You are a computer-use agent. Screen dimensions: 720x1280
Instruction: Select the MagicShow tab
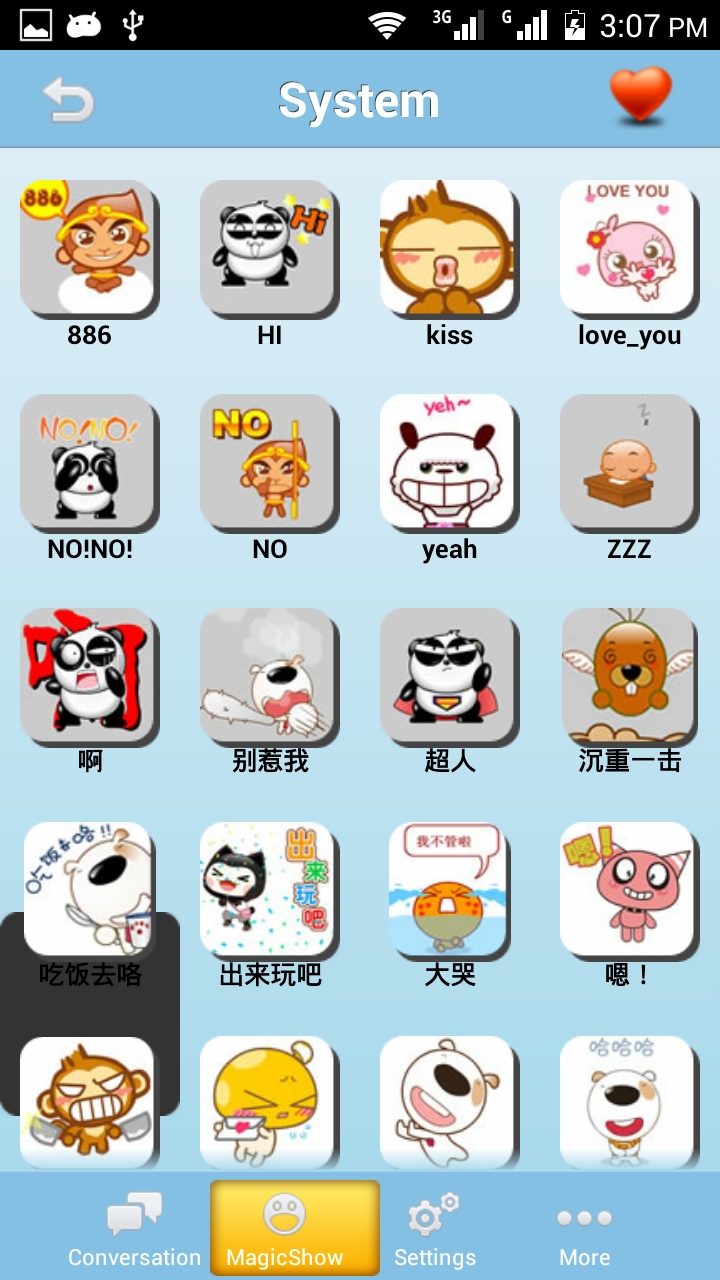294,1228
